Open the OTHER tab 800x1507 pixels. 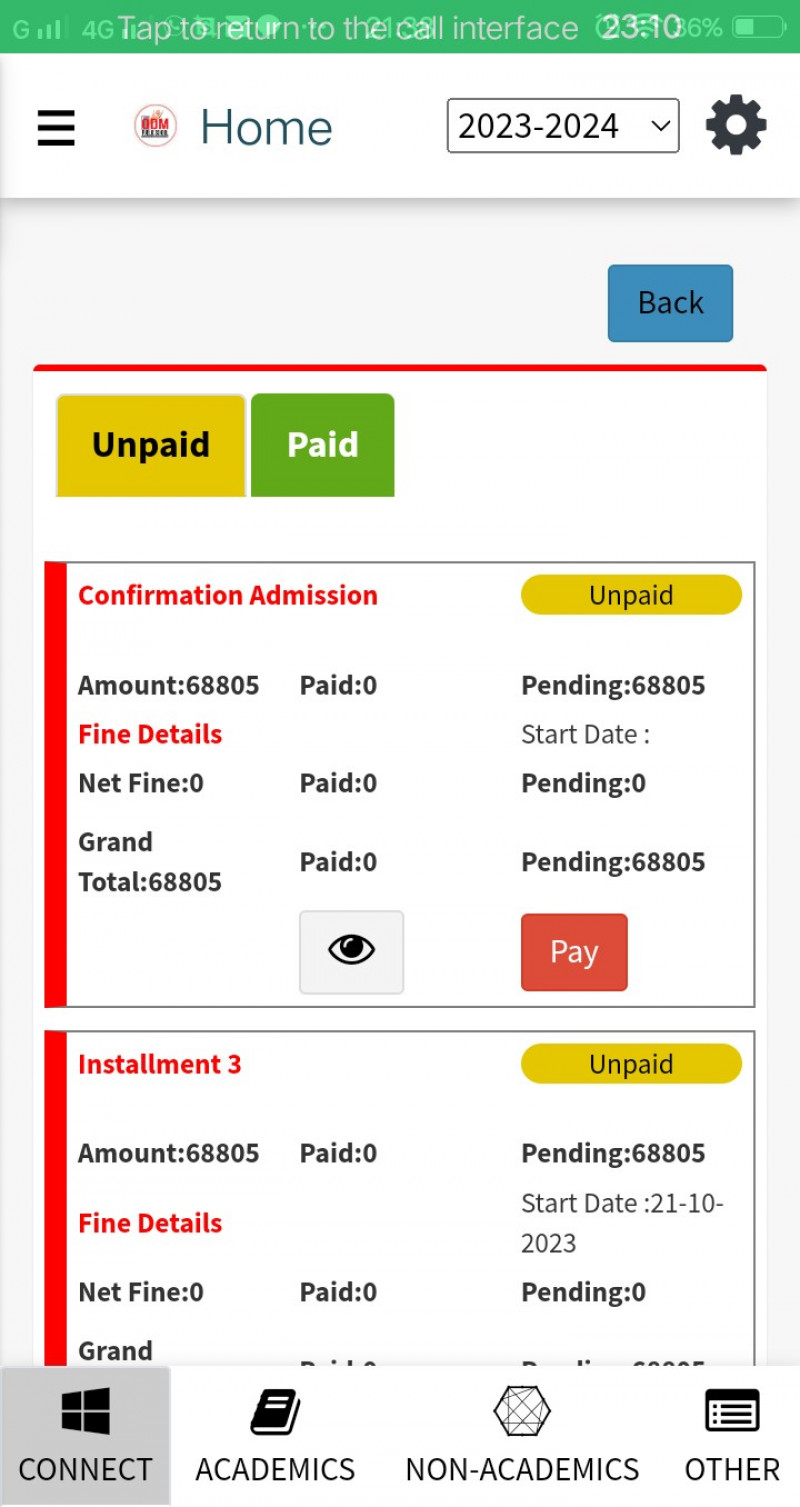click(x=732, y=1436)
